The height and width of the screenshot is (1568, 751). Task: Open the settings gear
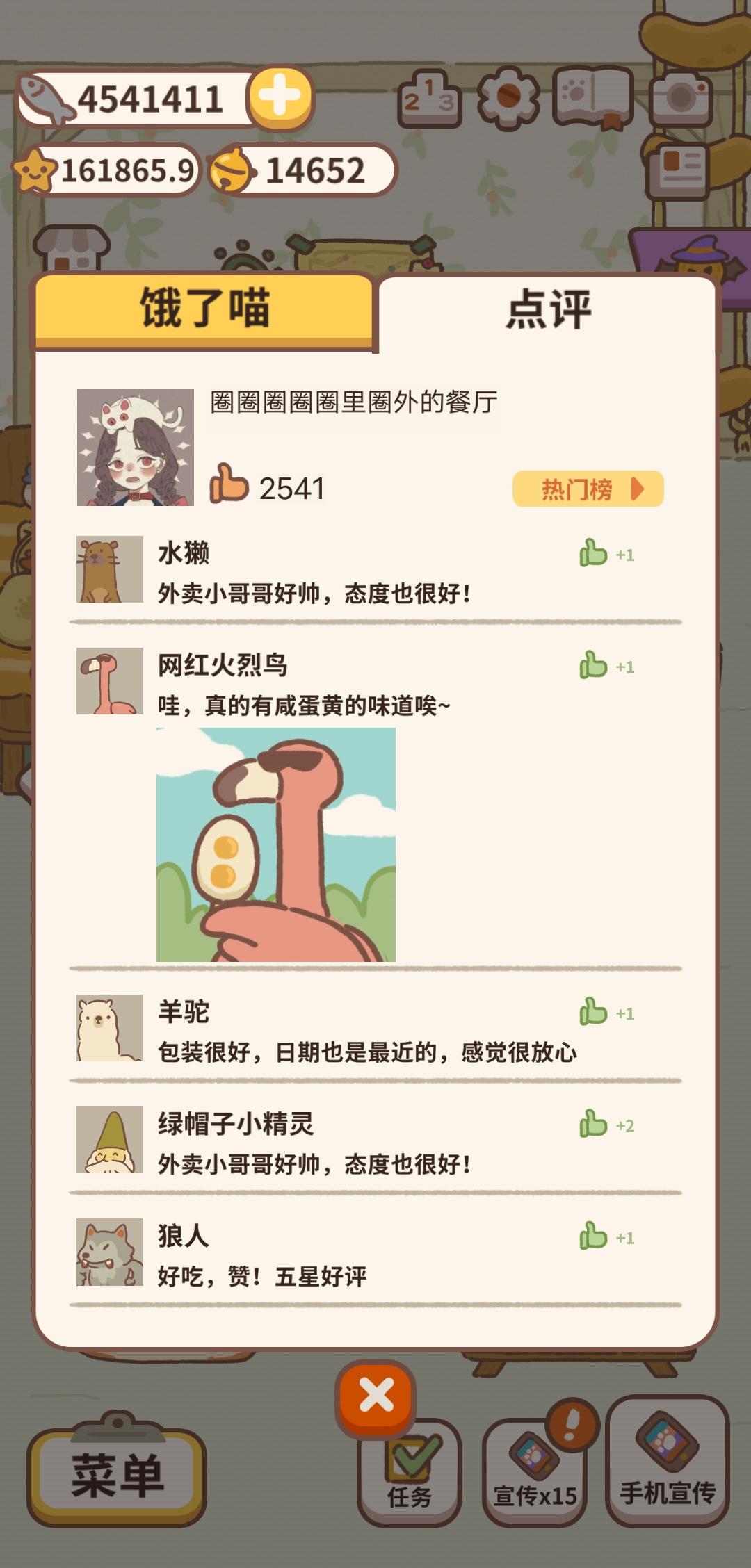(x=508, y=98)
